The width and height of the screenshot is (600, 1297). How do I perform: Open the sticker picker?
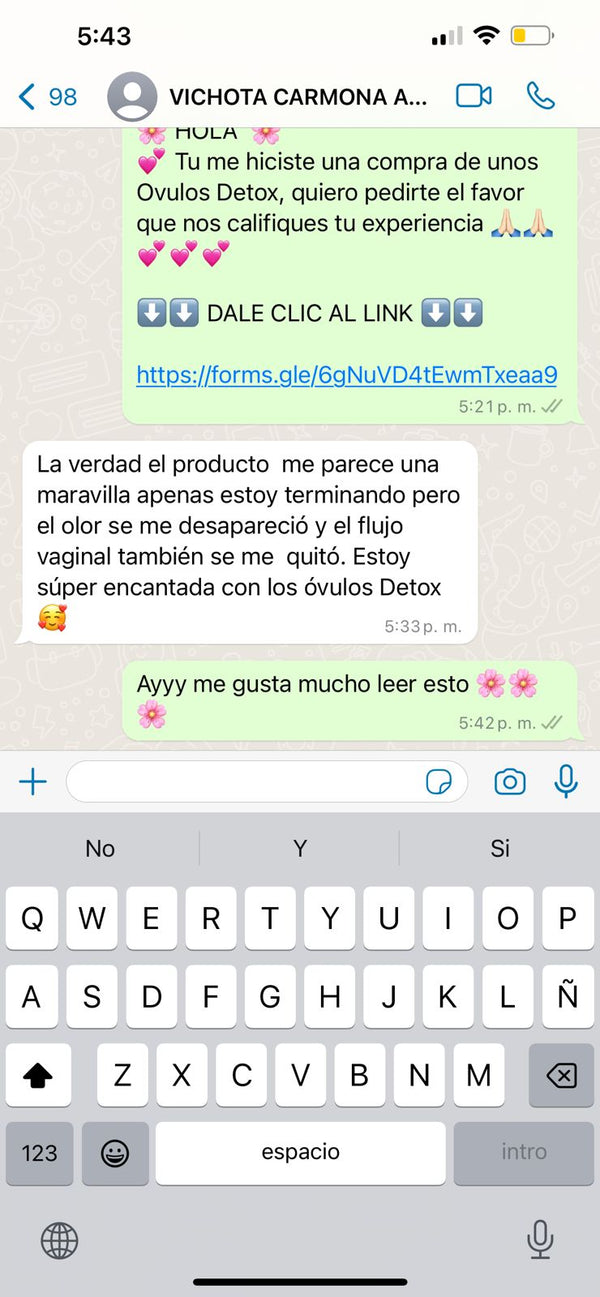[439, 782]
